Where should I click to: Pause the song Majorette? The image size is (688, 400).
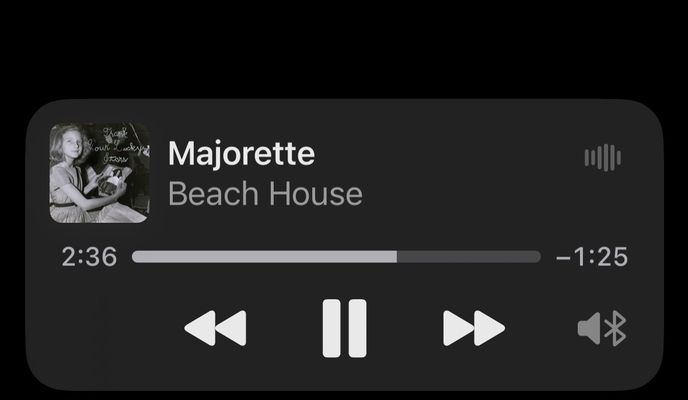coord(344,328)
